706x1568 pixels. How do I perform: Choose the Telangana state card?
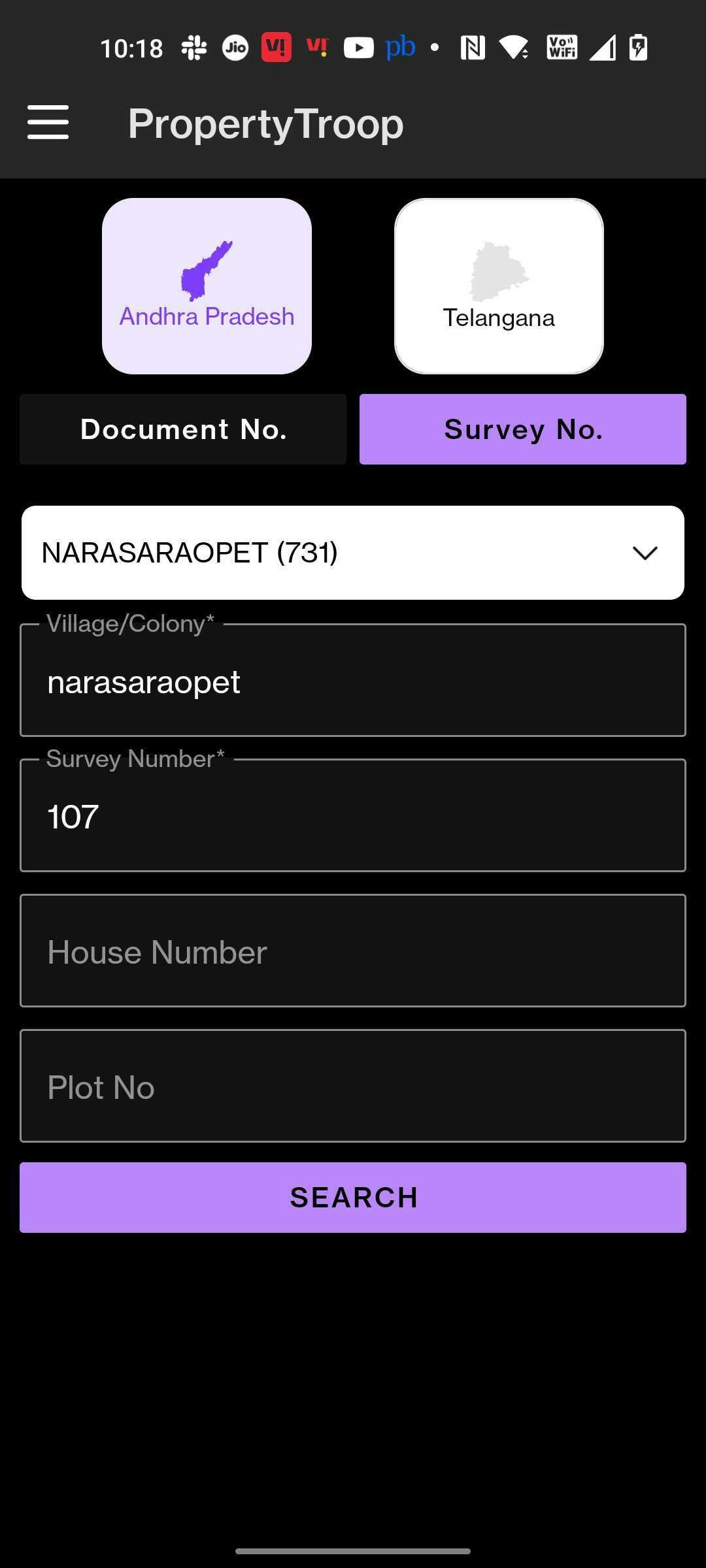(x=499, y=286)
